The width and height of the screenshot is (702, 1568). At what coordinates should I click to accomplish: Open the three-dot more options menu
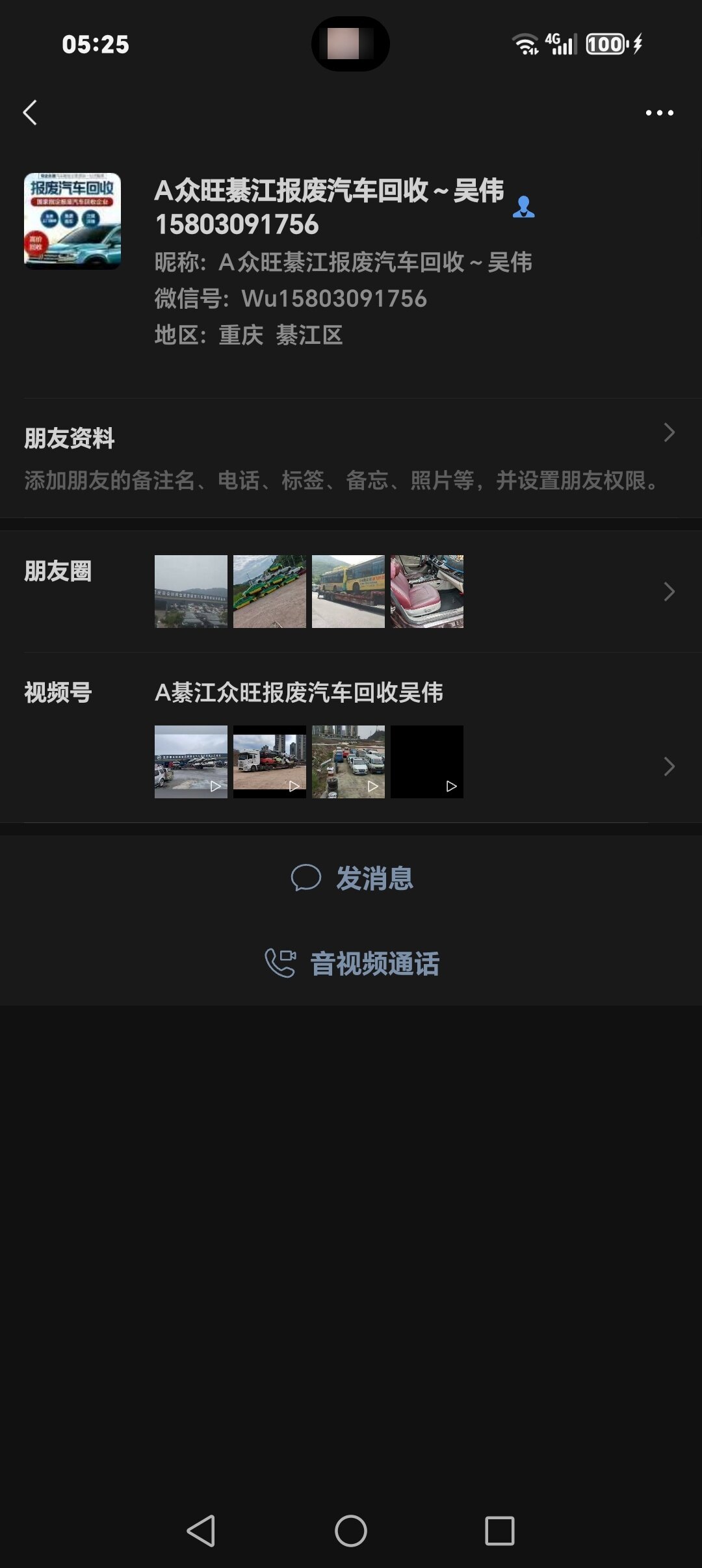pos(659,113)
